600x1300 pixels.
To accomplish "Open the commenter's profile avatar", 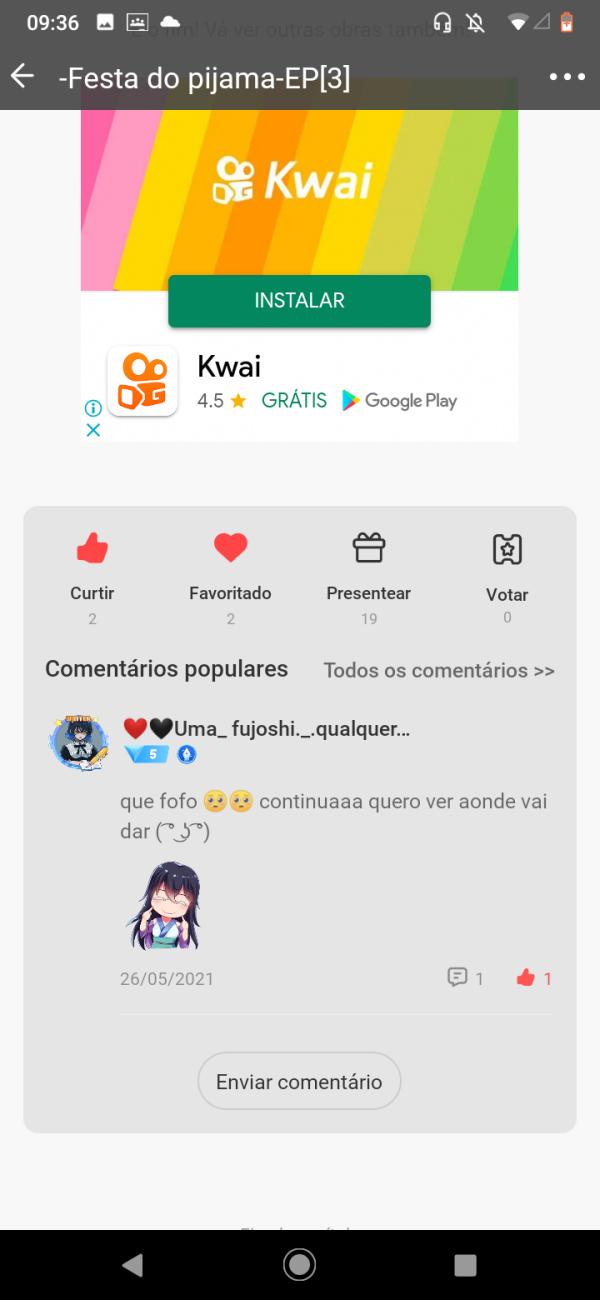I will [x=79, y=741].
